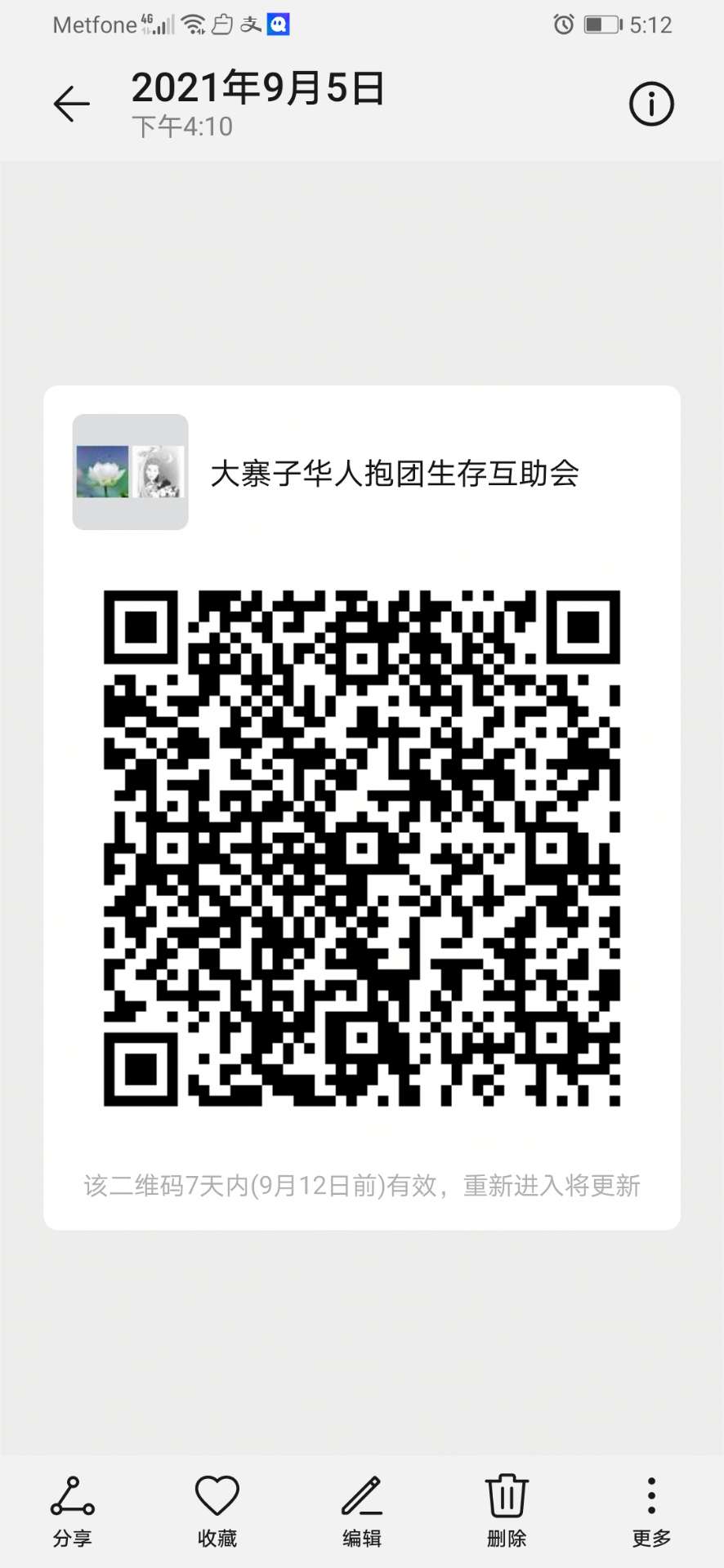Add photo to favorites (收藏)
This screenshot has width=724, height=1568.
click(x=217, y=1510)
